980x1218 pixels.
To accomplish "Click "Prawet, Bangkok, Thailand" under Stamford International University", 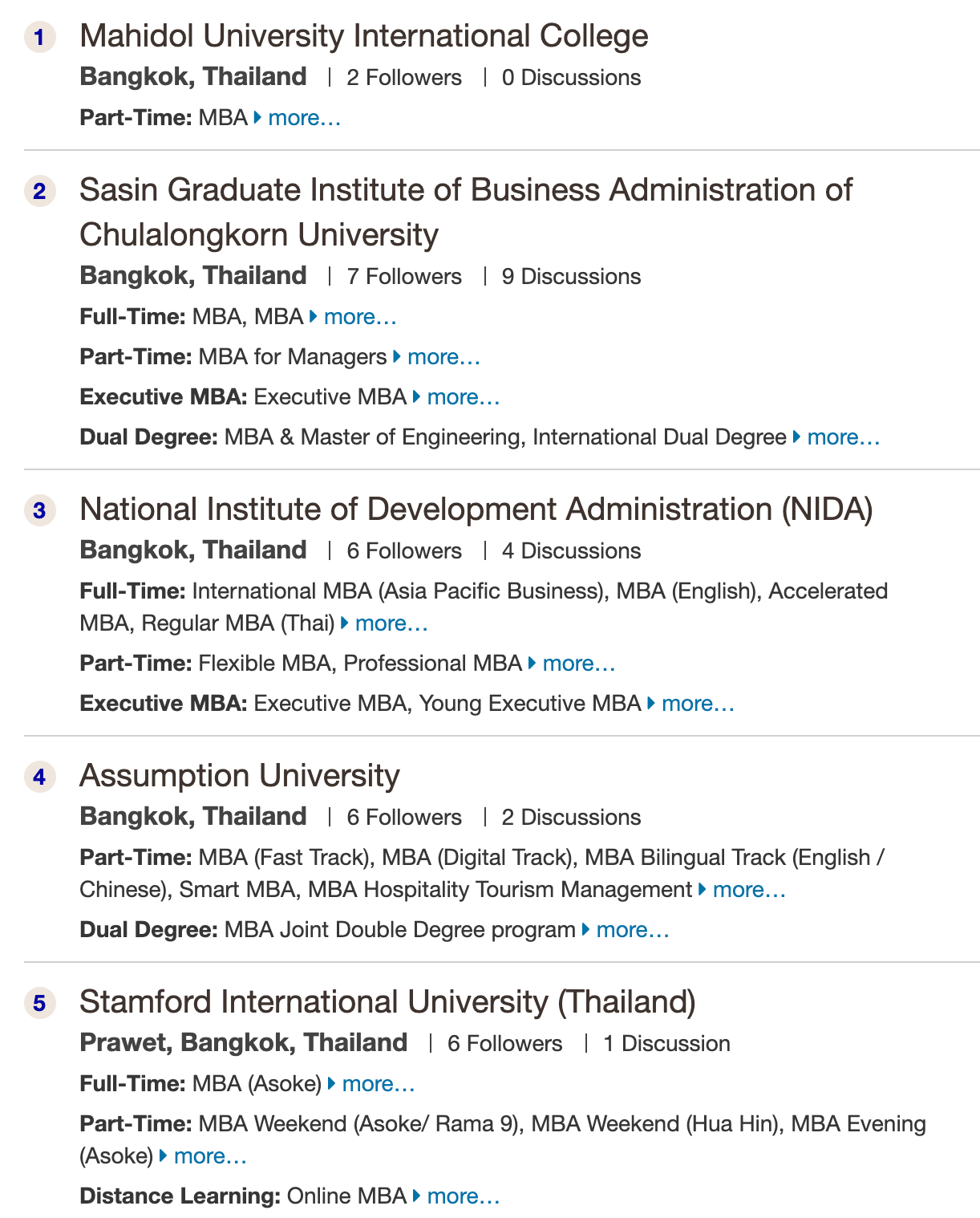I will click(x=243, y=1042).
